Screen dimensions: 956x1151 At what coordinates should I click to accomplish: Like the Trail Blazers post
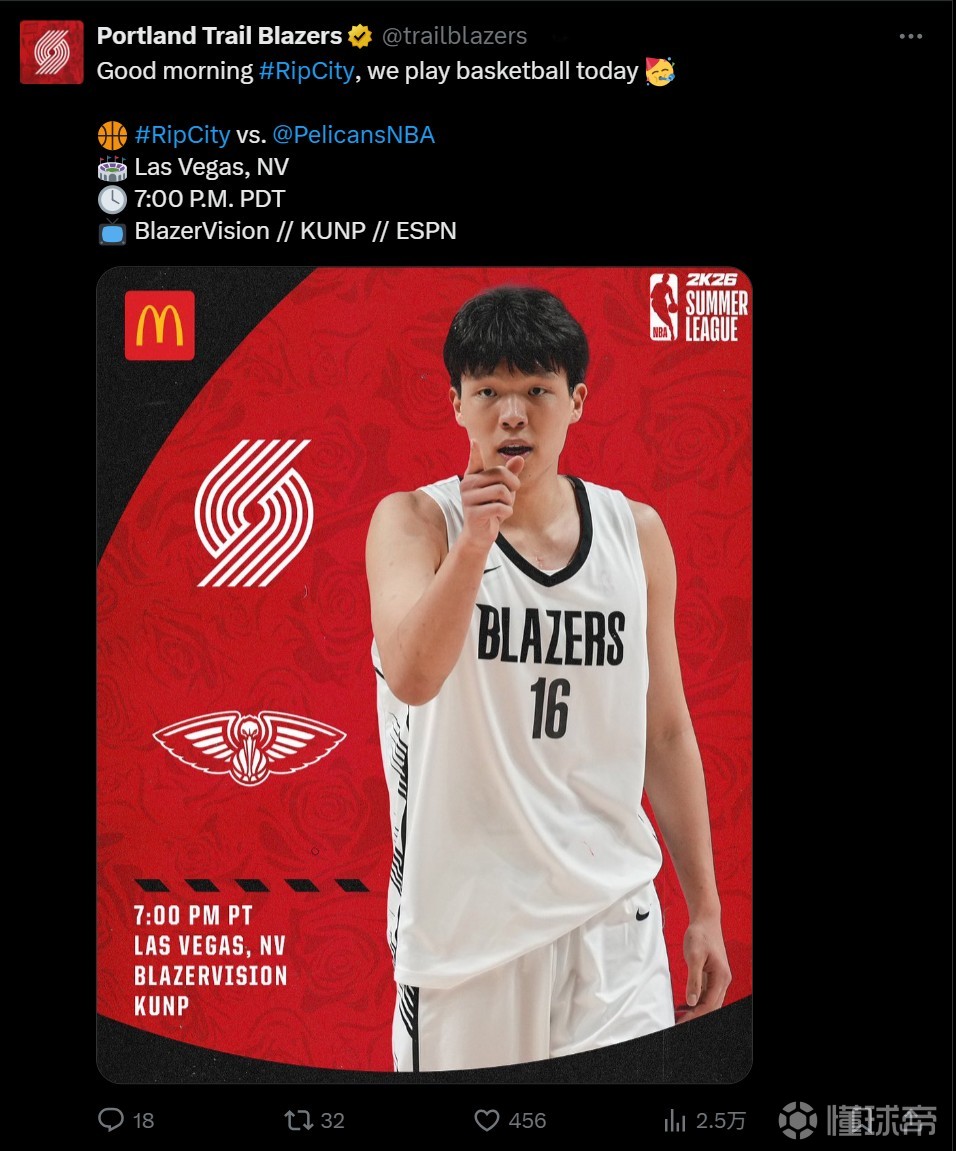click(x=487, y=1120)
